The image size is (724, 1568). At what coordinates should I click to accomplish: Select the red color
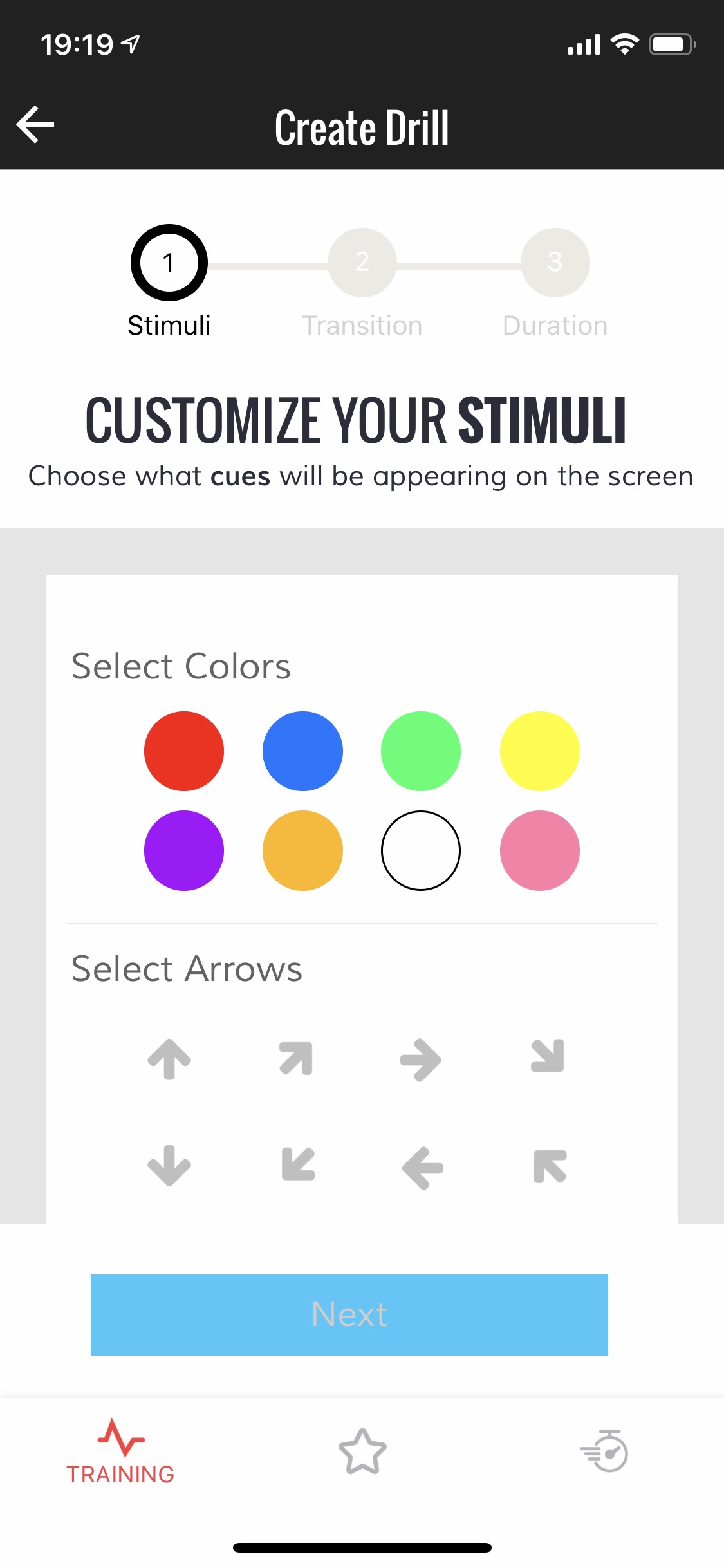click(x=184, y=751)
